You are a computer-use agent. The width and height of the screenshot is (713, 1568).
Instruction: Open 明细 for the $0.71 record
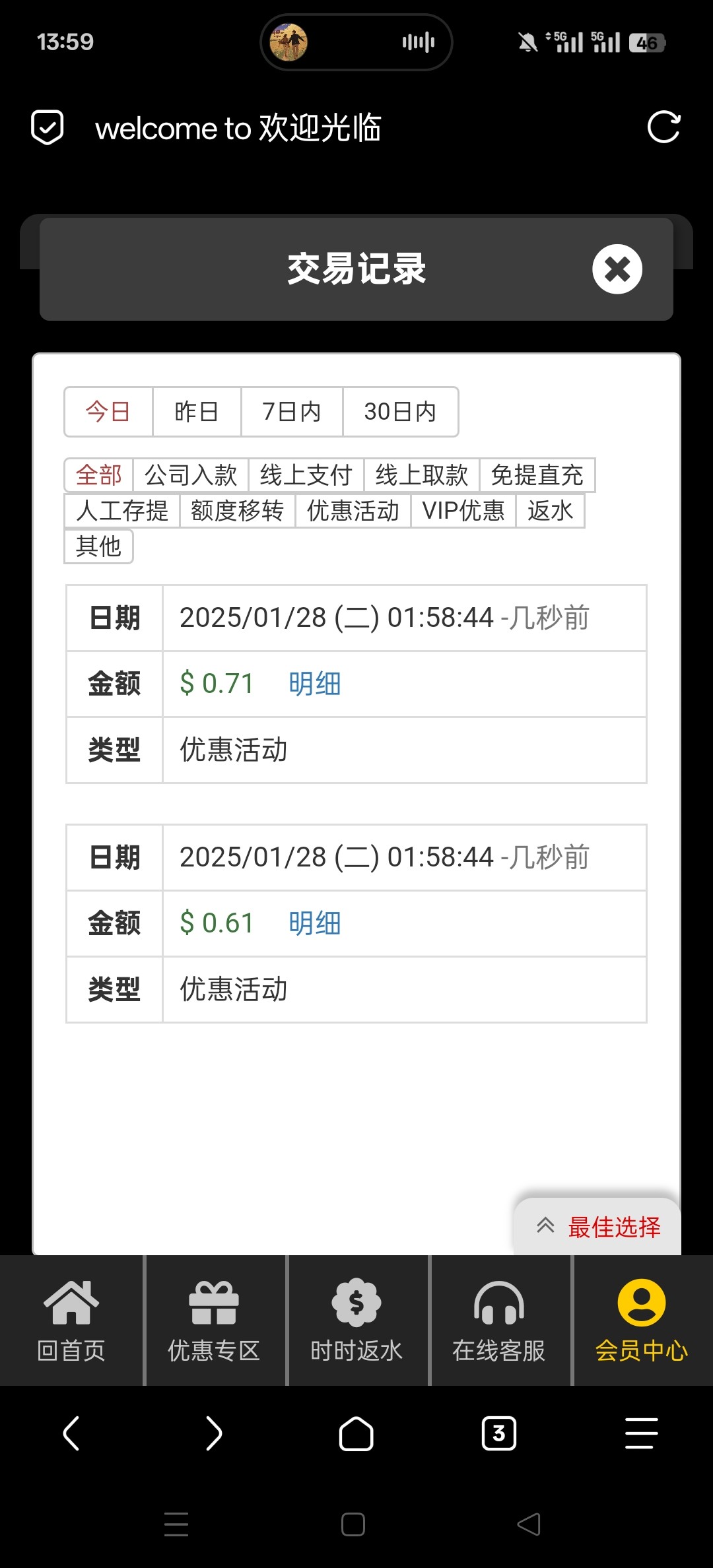pos(315,684)
